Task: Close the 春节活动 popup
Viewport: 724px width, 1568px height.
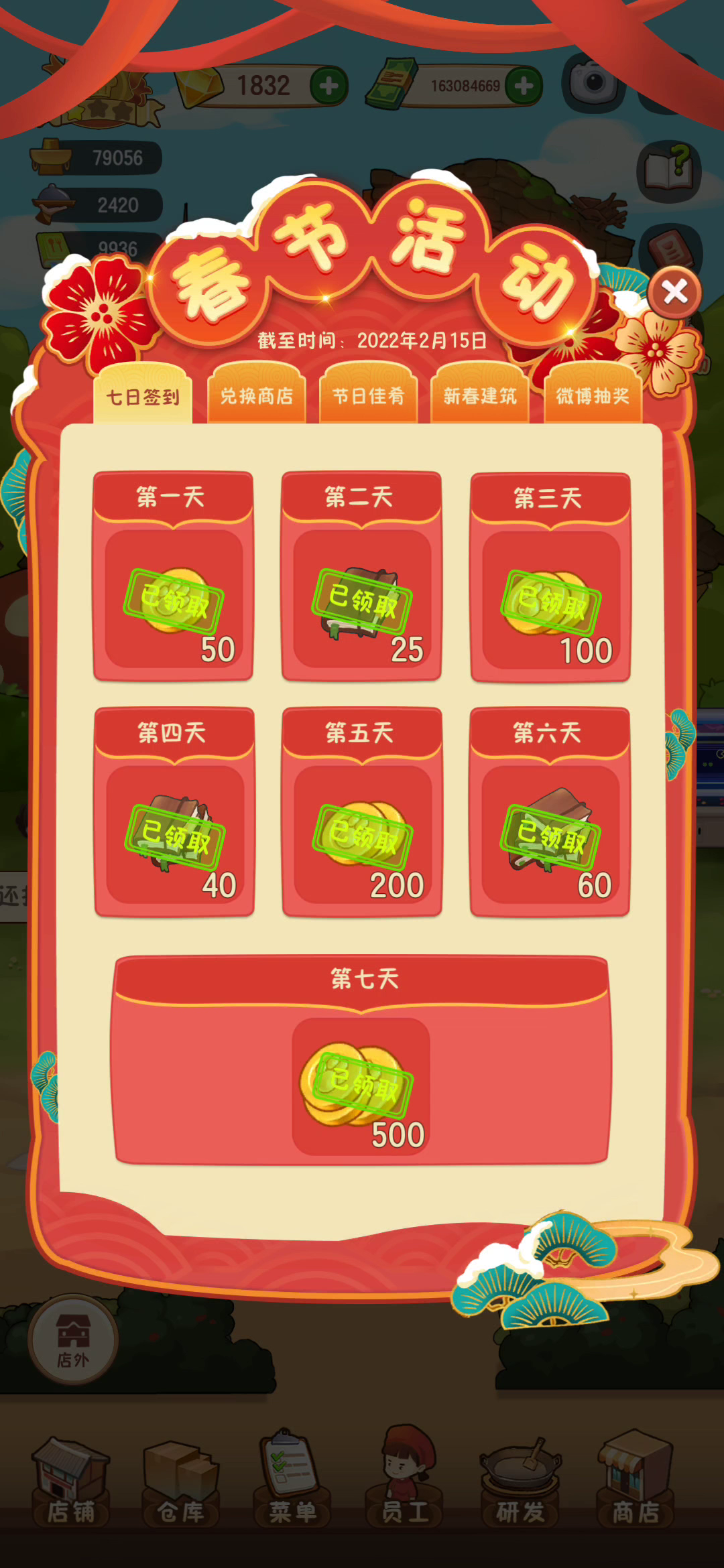Action: pyautogui.click(x=674, y=293)
